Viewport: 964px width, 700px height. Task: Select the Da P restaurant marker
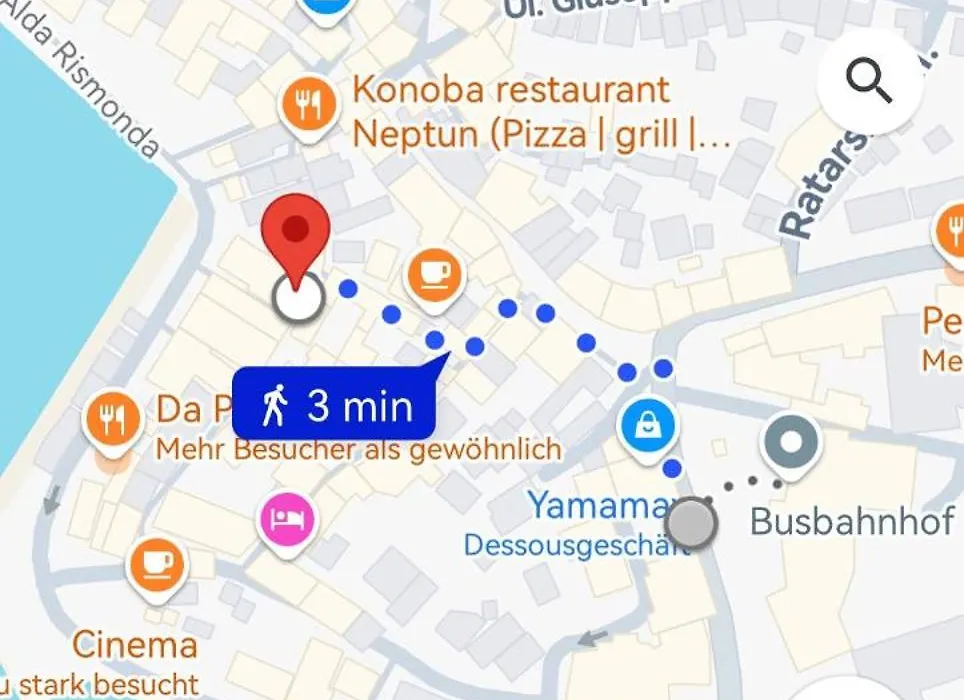click(x=113, y=419)
